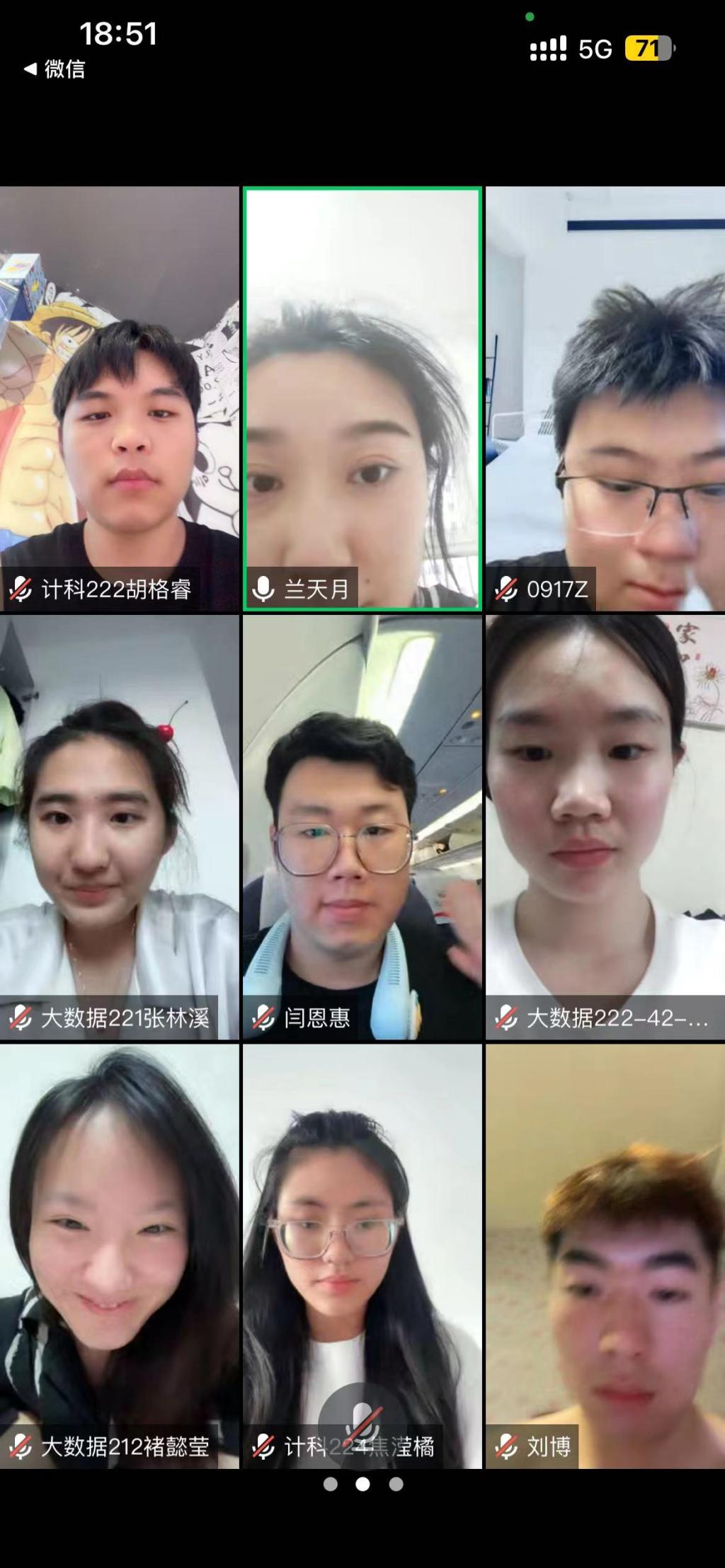Screen dimensions: 725x1568
Task: Open the 大数据222-42 participant video
Action: click(605, 826)
